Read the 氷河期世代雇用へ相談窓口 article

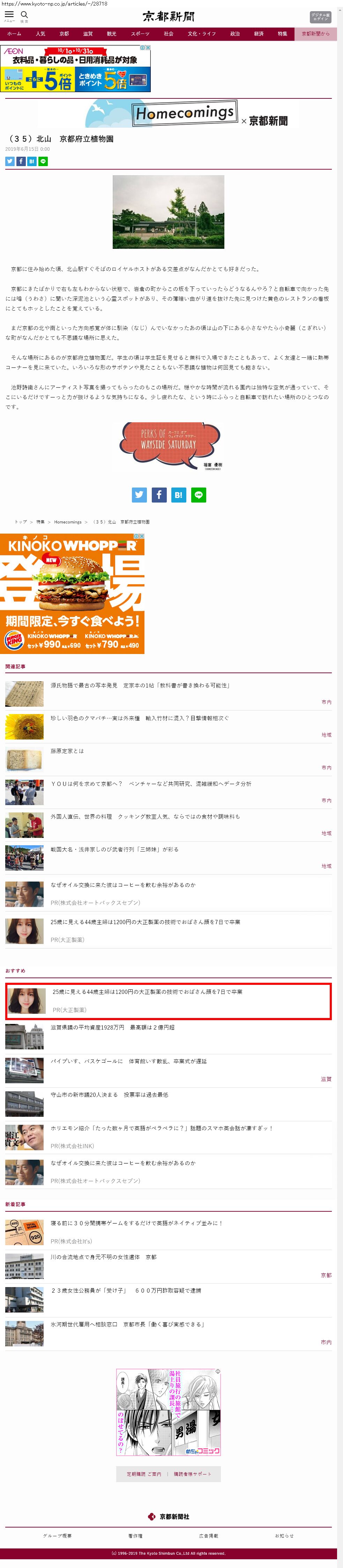pos(127,1324)
